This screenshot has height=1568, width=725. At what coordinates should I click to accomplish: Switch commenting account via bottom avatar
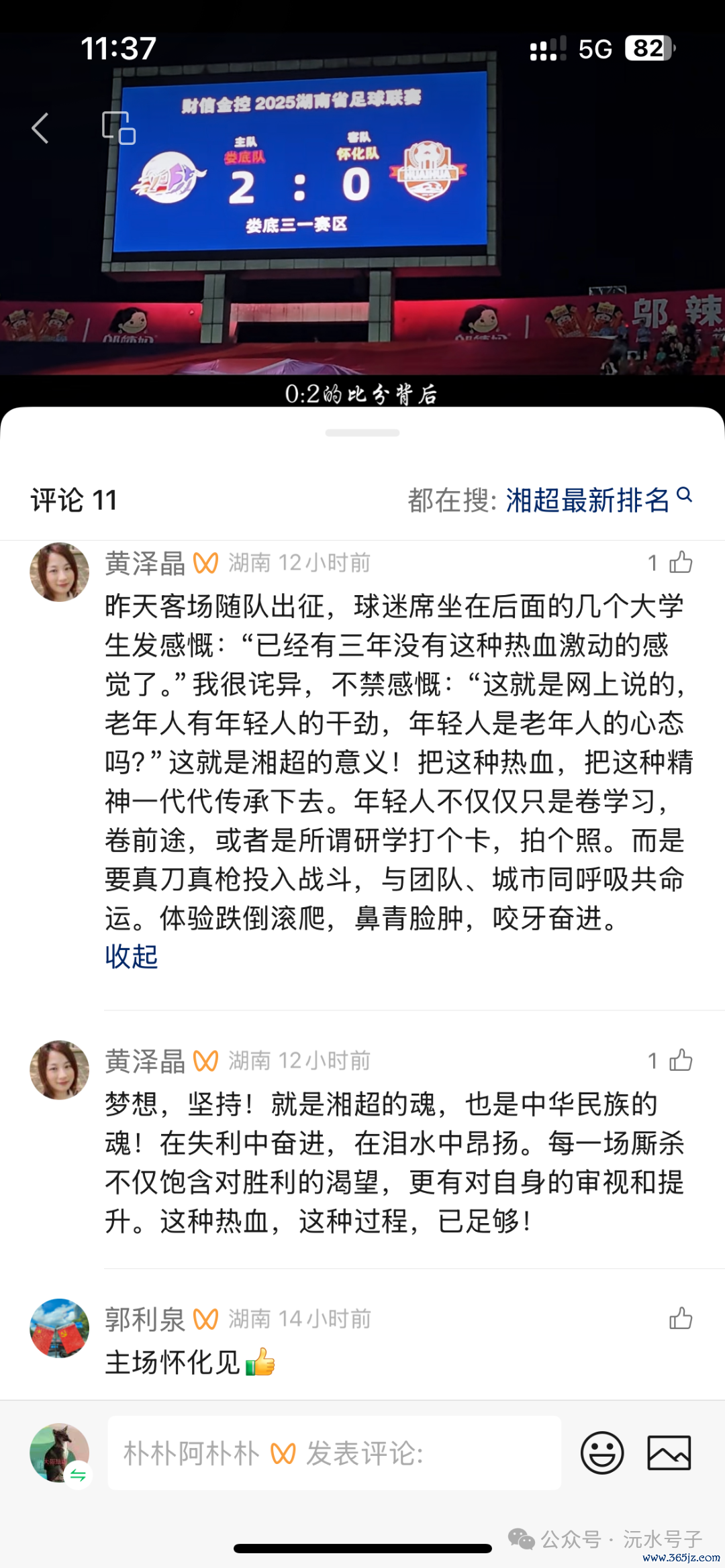point(59,1453)
